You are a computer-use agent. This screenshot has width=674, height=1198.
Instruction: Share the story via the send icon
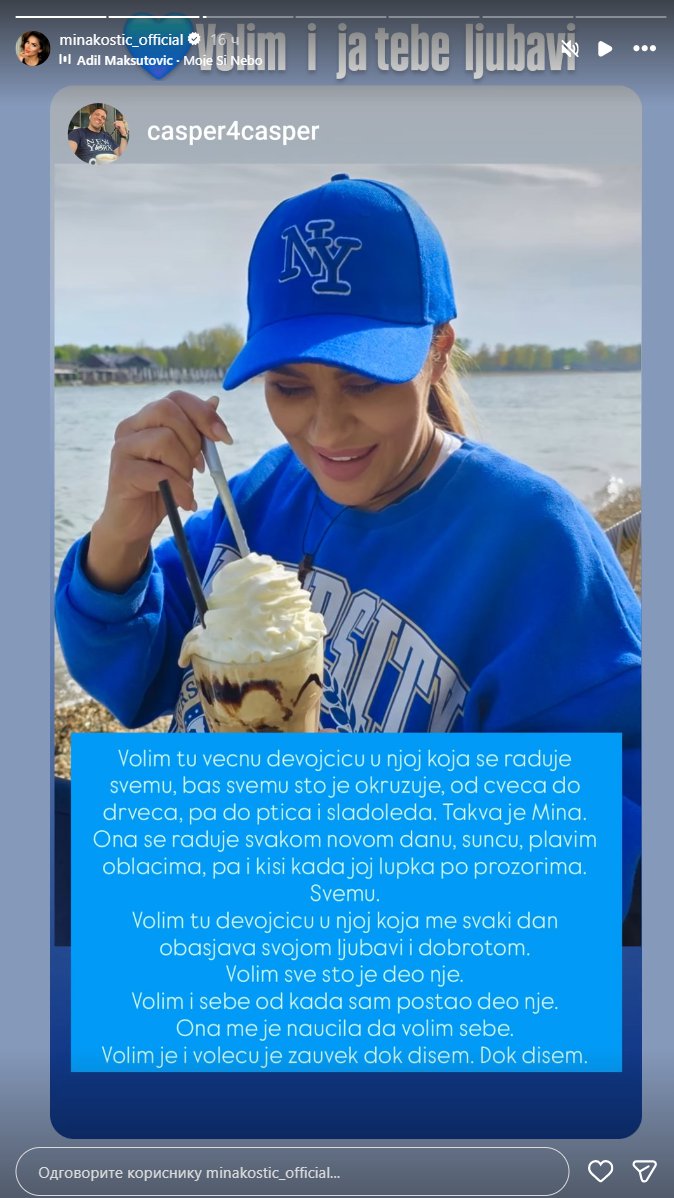[x=645, y=1171]
